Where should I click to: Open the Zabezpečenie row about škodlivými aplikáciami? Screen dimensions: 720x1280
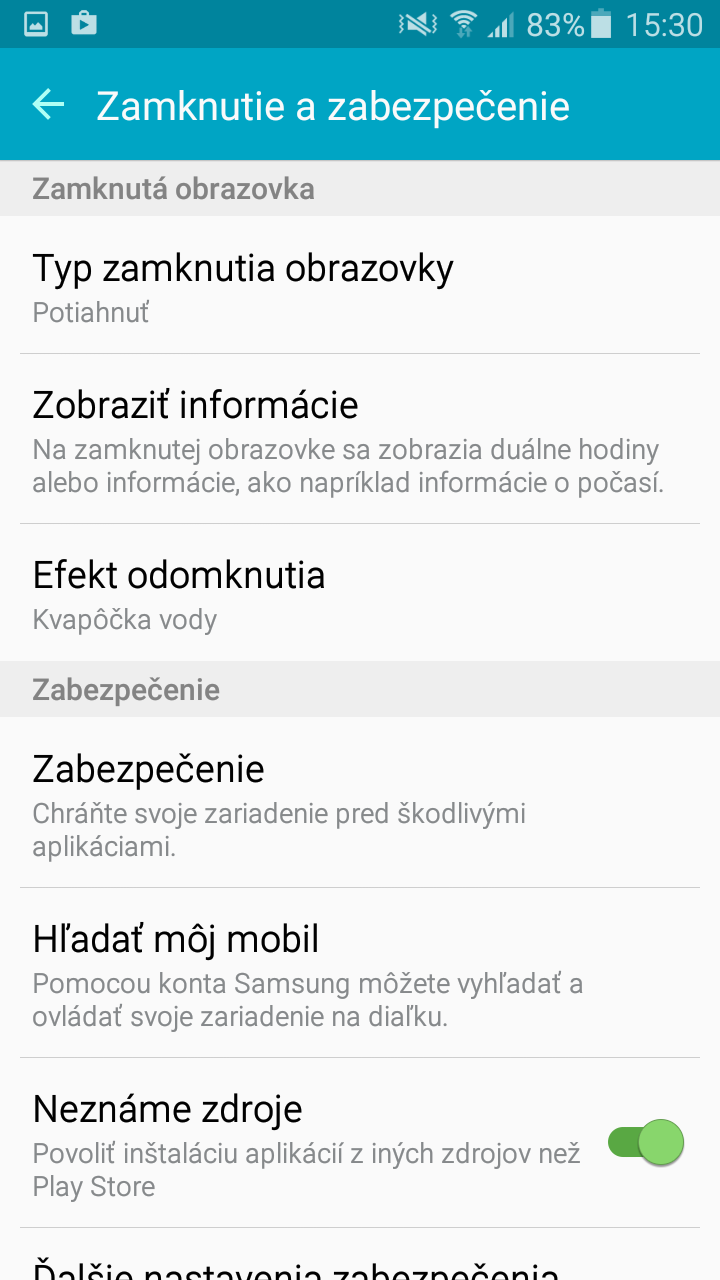click(x=360, y=802)
